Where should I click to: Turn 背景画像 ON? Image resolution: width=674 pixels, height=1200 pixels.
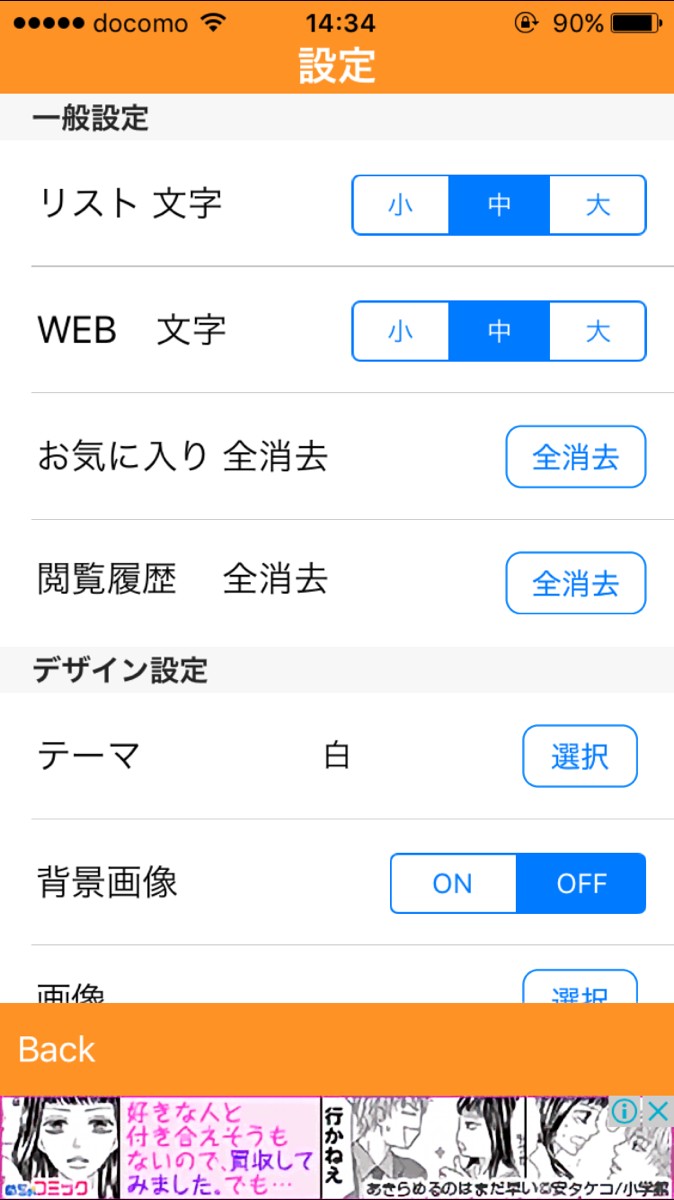tap(453, 883)
